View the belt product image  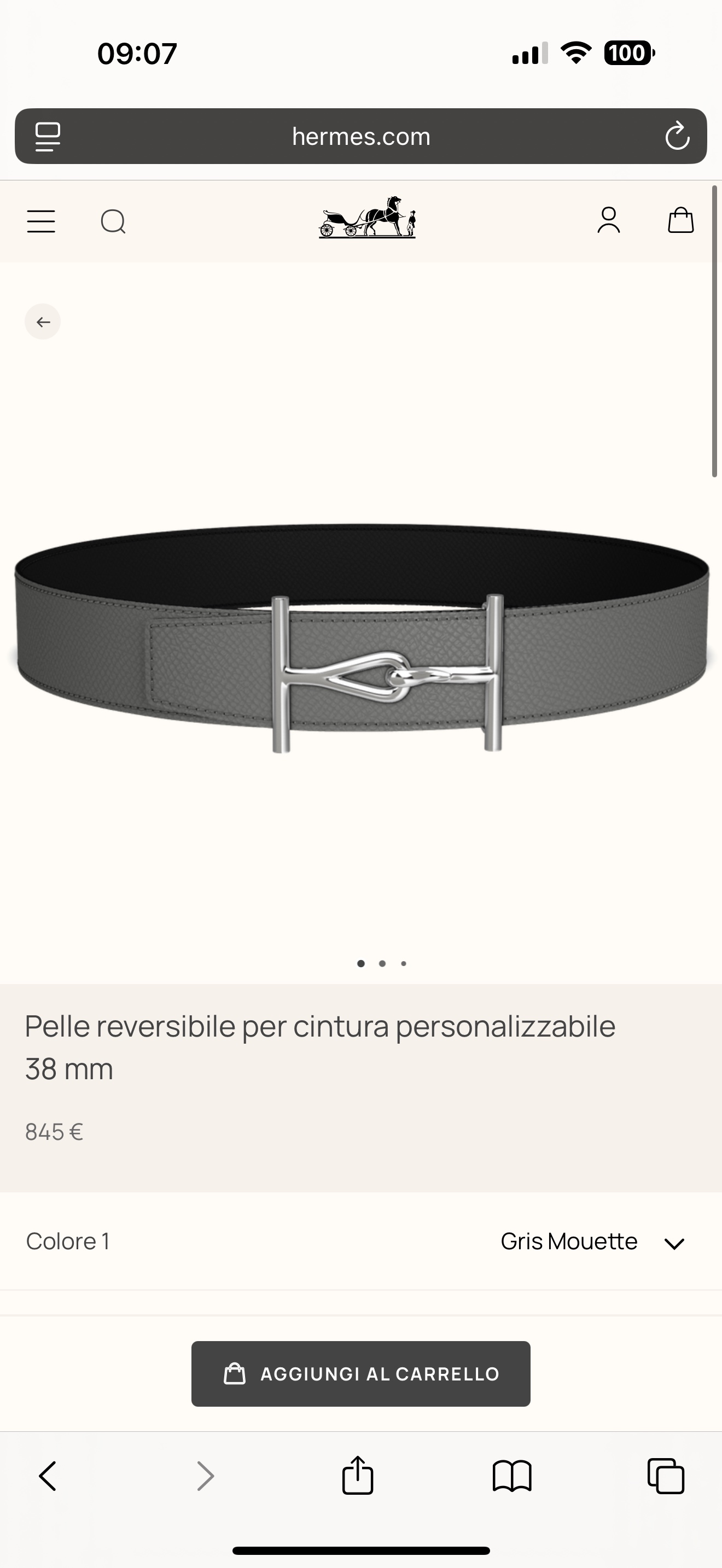(x=361, y=639)
